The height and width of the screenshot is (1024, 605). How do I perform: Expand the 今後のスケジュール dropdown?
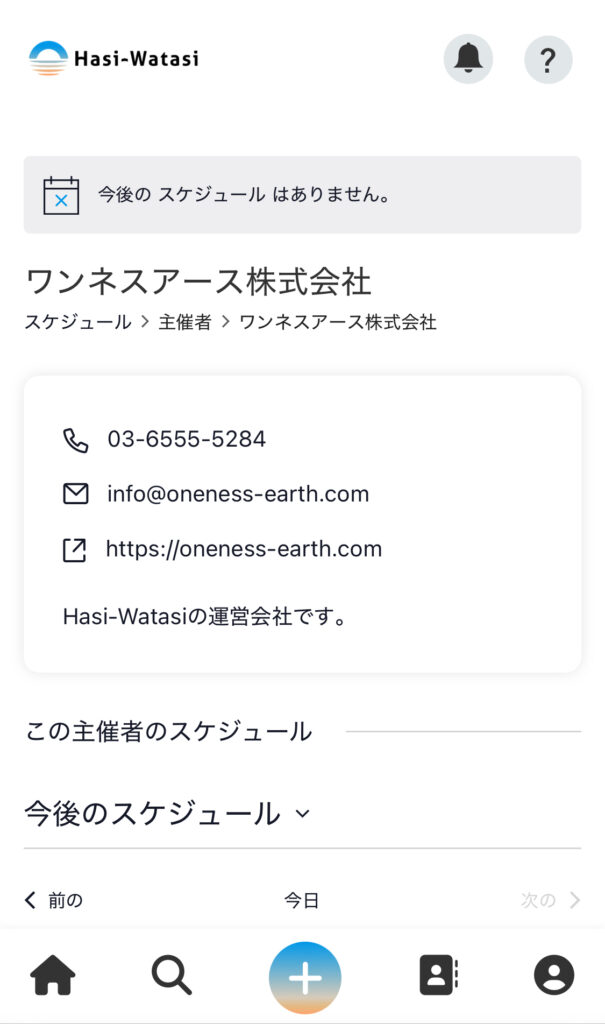pos(168,814)
